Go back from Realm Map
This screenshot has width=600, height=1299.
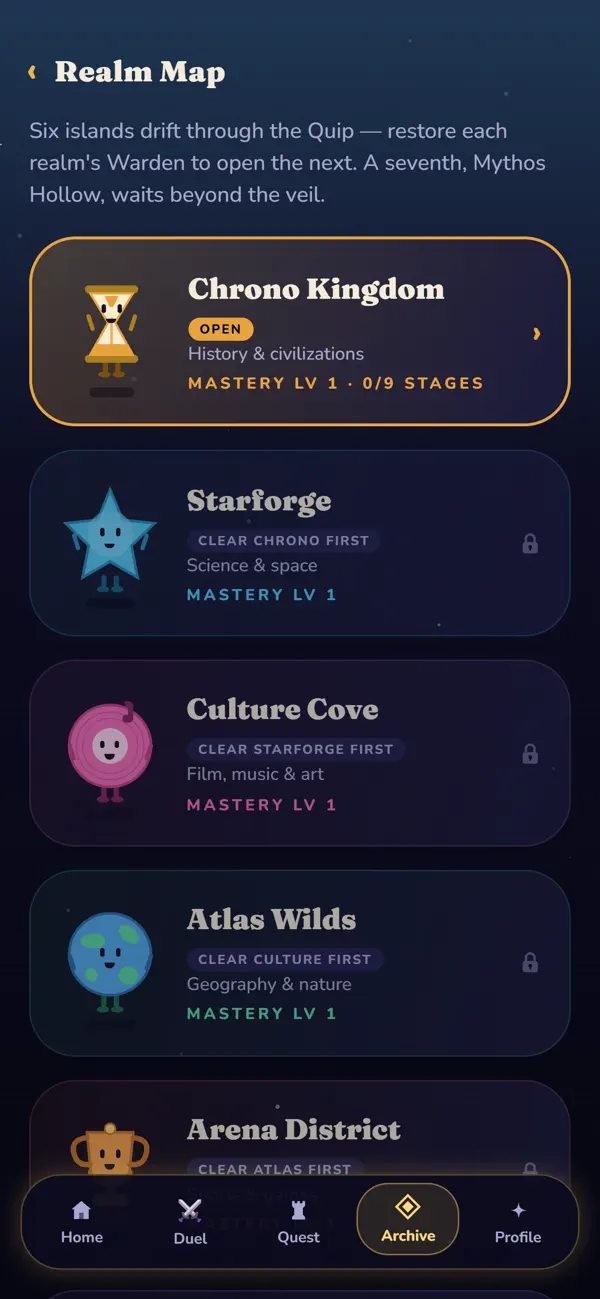pos(32,72)
